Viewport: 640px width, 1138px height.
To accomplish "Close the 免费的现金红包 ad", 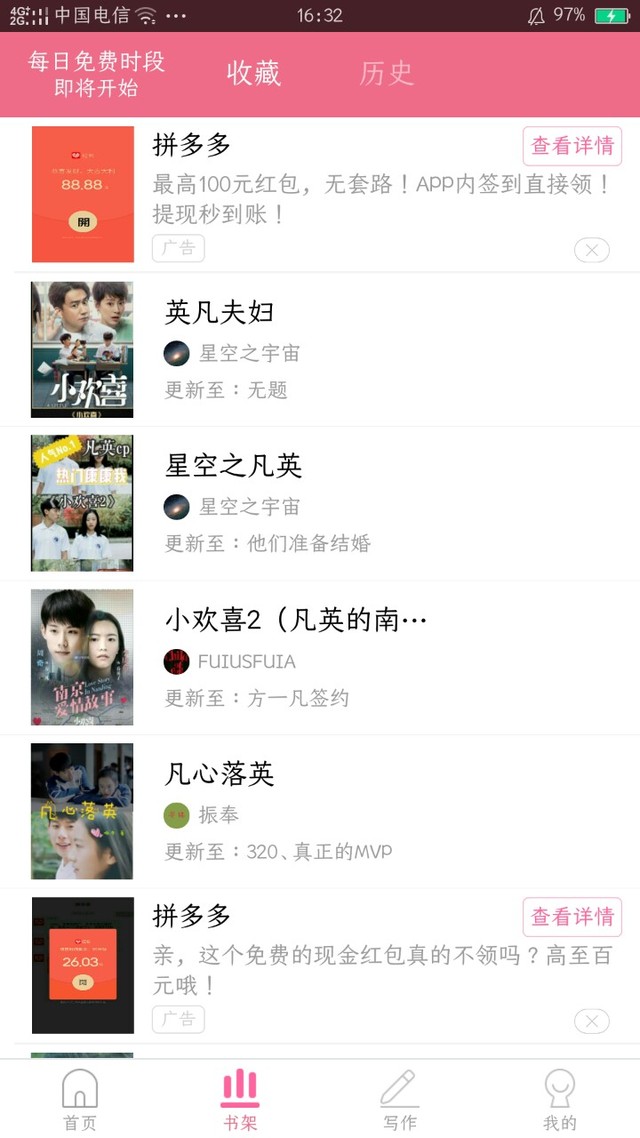I will click(x=591, y=1022).
